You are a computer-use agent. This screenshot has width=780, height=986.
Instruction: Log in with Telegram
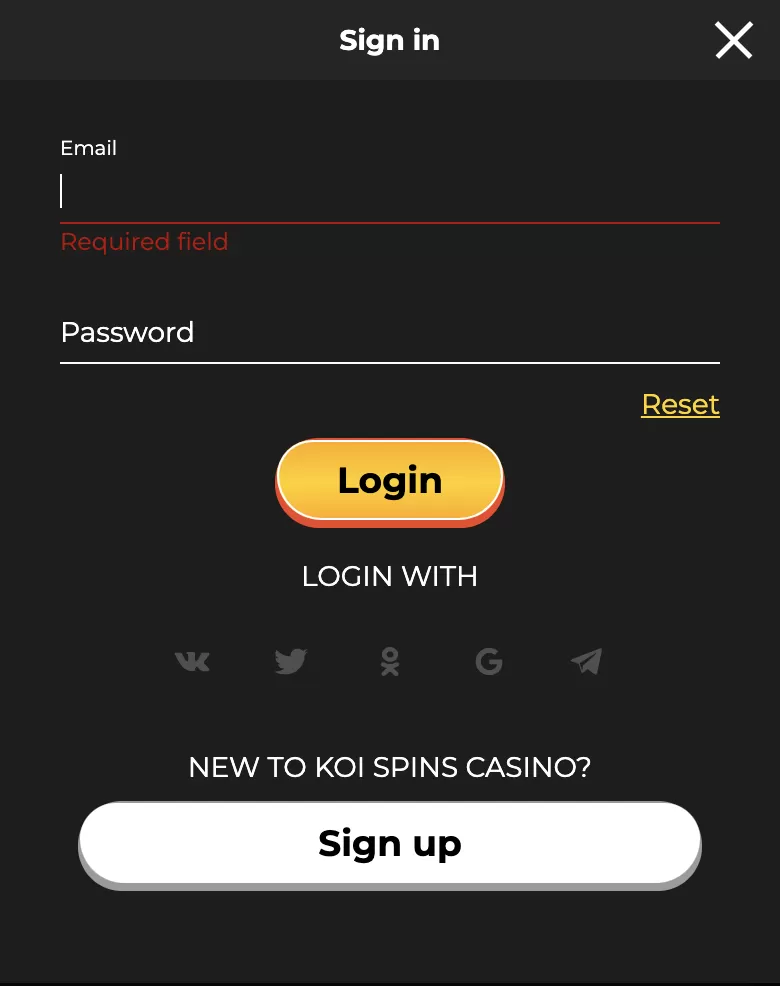tap(586, 661)
